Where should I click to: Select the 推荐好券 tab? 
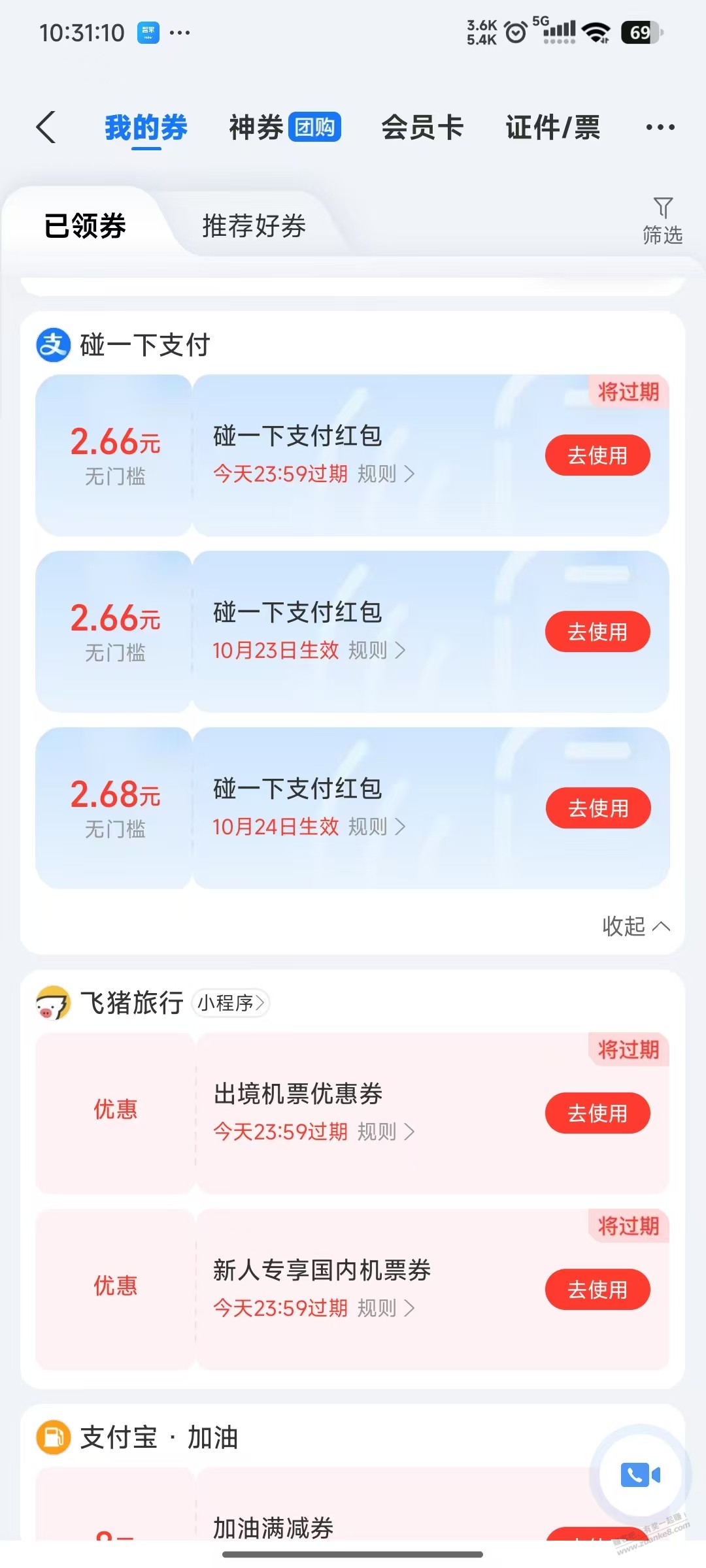(x=254, y=226)
